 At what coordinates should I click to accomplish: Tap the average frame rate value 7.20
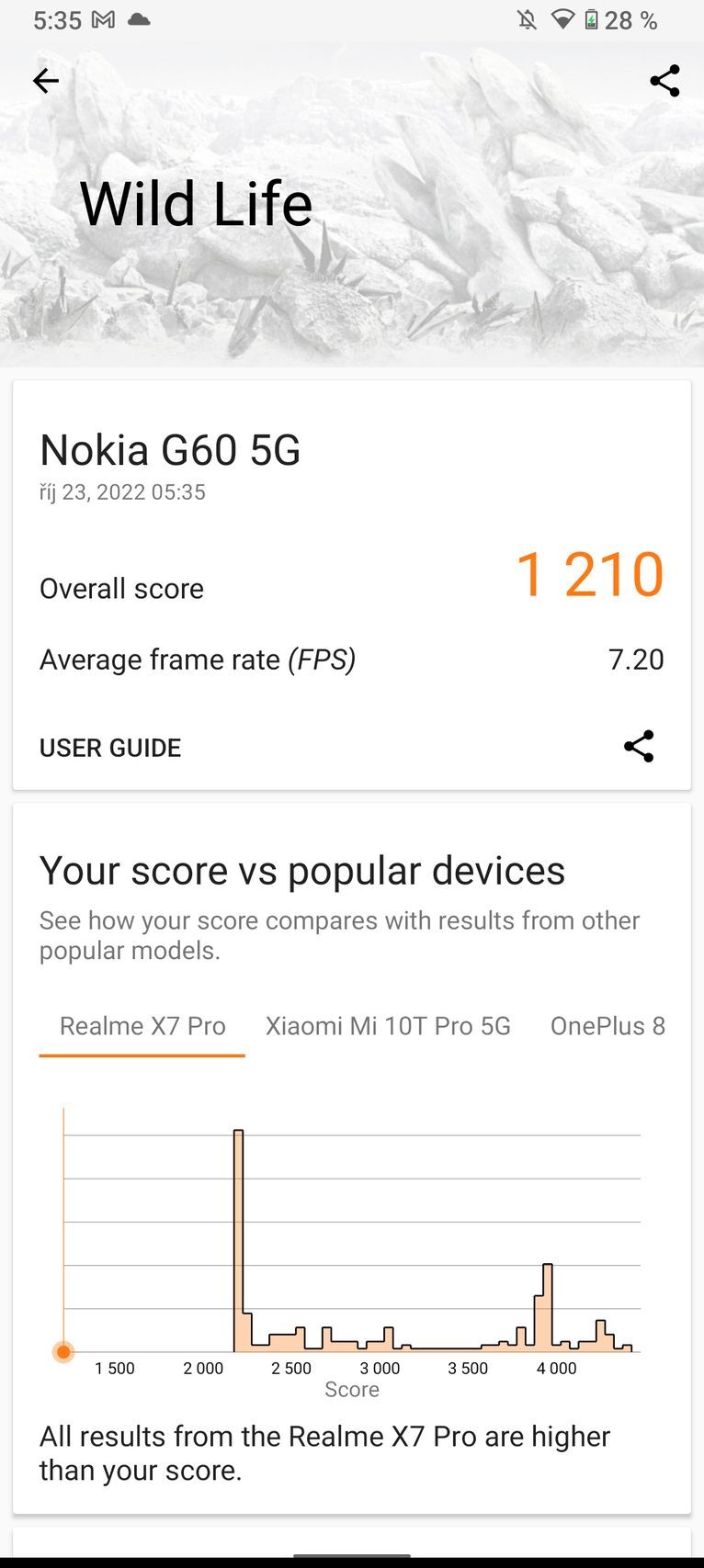[x=638, y=660]
